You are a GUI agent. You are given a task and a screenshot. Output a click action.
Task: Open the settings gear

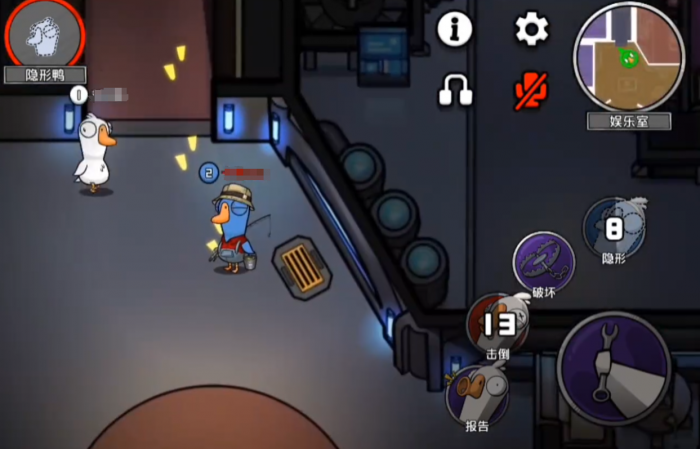click(x=531, y=30)
